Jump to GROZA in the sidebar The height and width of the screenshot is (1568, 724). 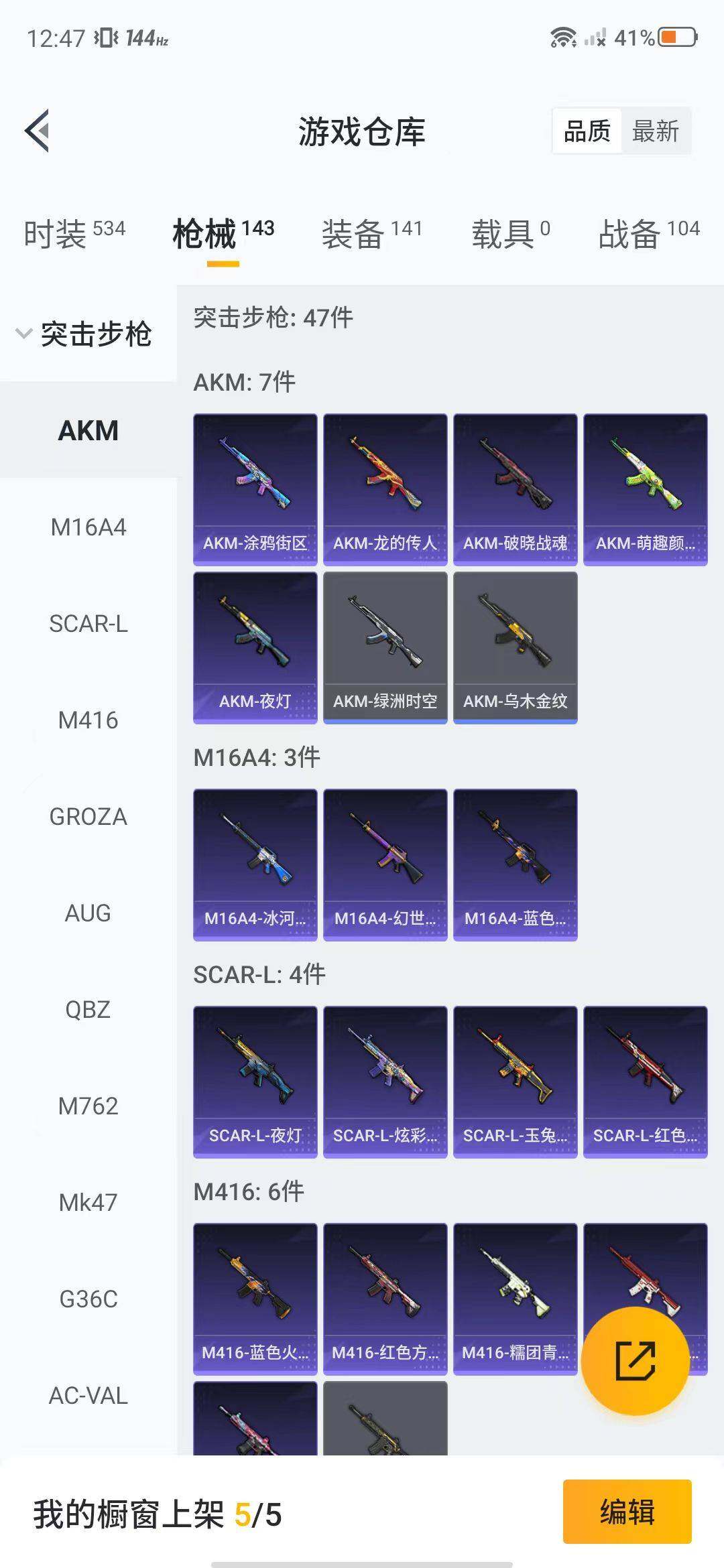(x=88, y=817)
